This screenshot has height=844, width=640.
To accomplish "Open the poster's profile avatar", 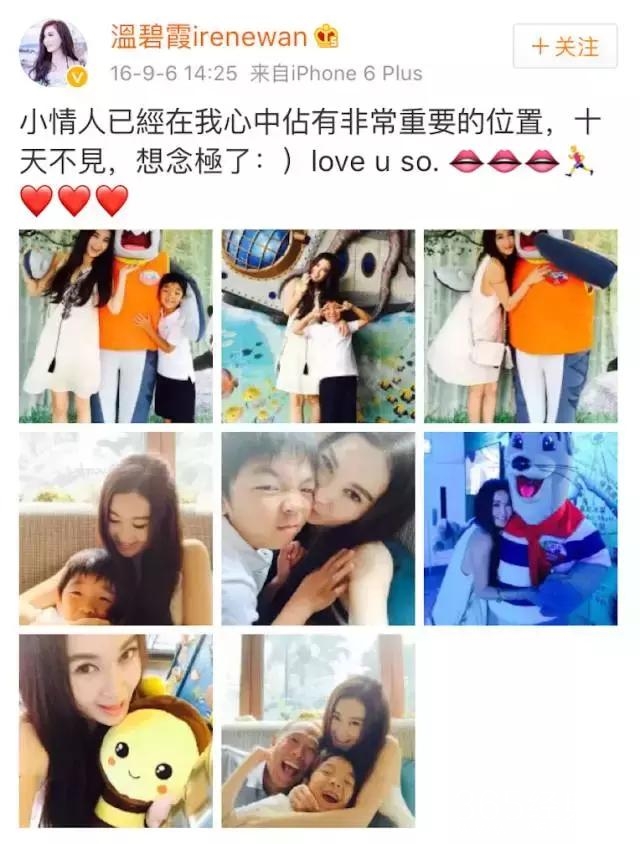I will pyautogui.click(x=54, y=50).
